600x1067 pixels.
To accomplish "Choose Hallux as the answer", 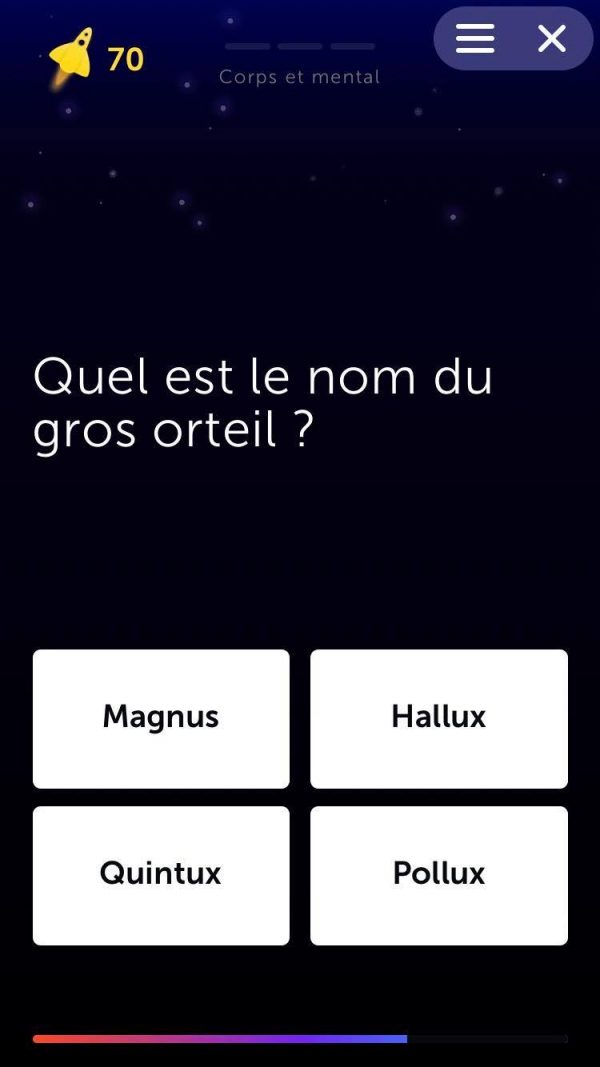I will point(439,719).
